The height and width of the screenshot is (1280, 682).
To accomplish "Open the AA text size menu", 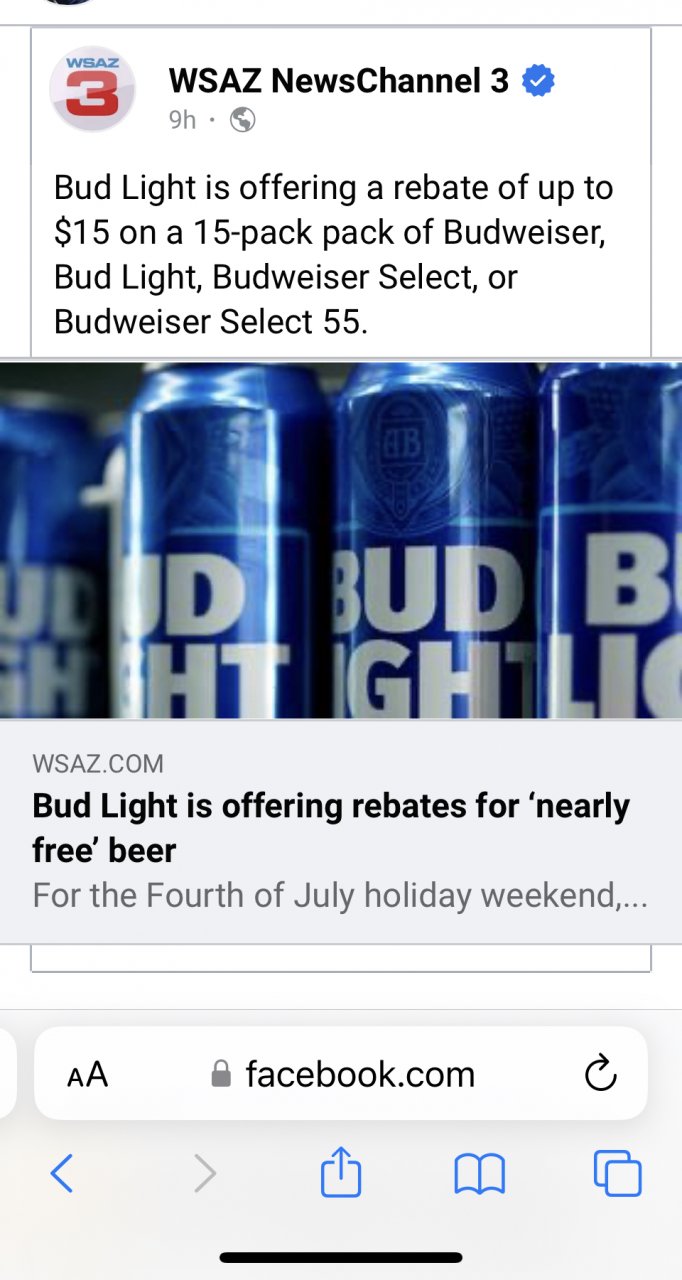I will (87, 1075).
